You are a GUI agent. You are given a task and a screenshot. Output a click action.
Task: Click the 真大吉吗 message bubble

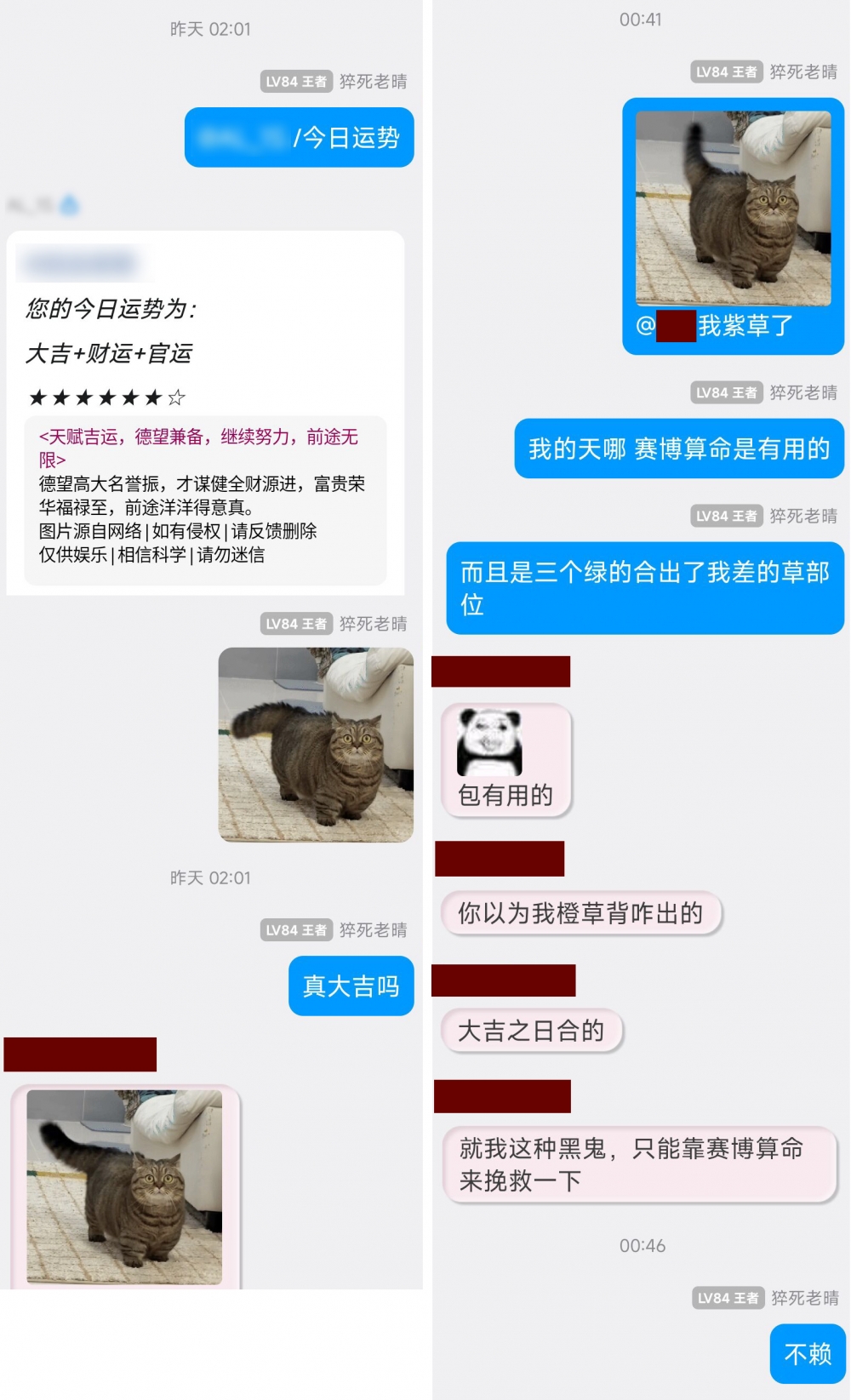pyautogui.click(x=351, y=986)
